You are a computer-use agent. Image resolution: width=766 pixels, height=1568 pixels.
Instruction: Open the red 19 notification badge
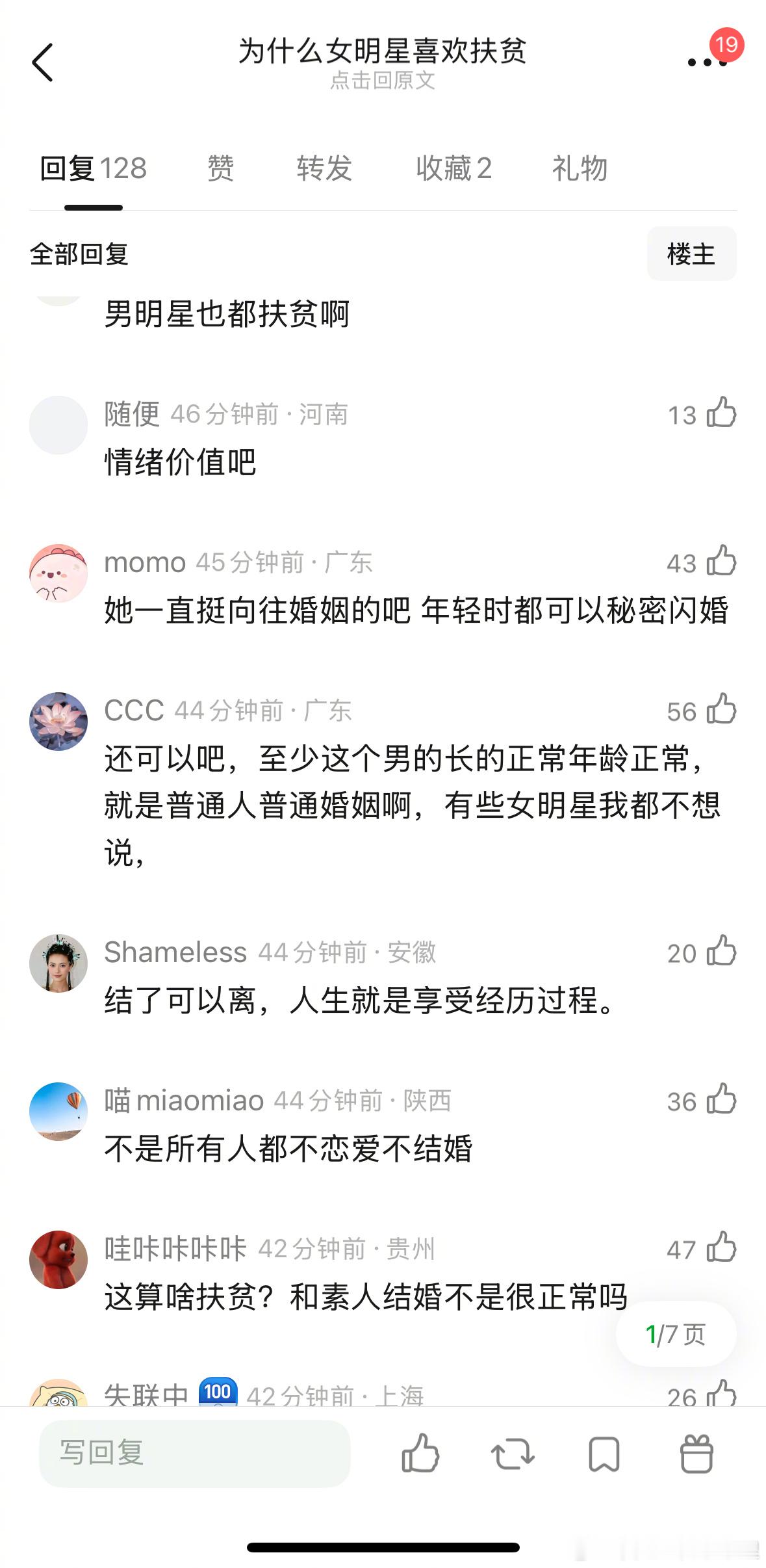[728, 44]
